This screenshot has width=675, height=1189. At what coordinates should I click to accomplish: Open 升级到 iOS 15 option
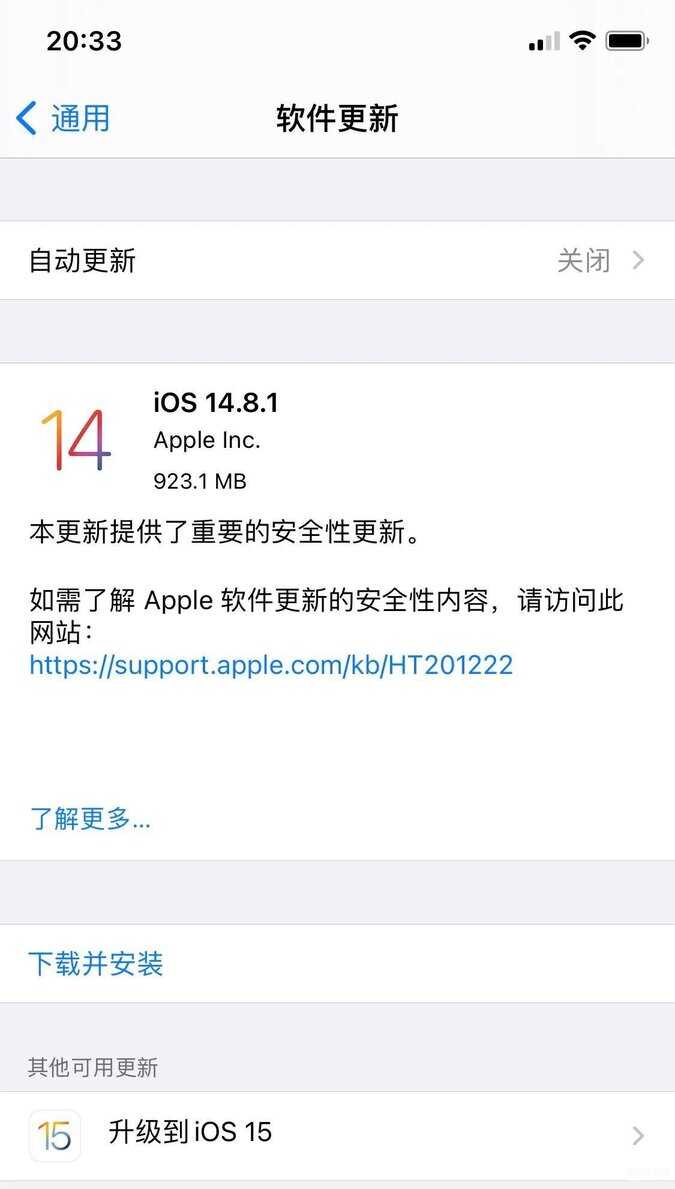(x=338, y=1135)
